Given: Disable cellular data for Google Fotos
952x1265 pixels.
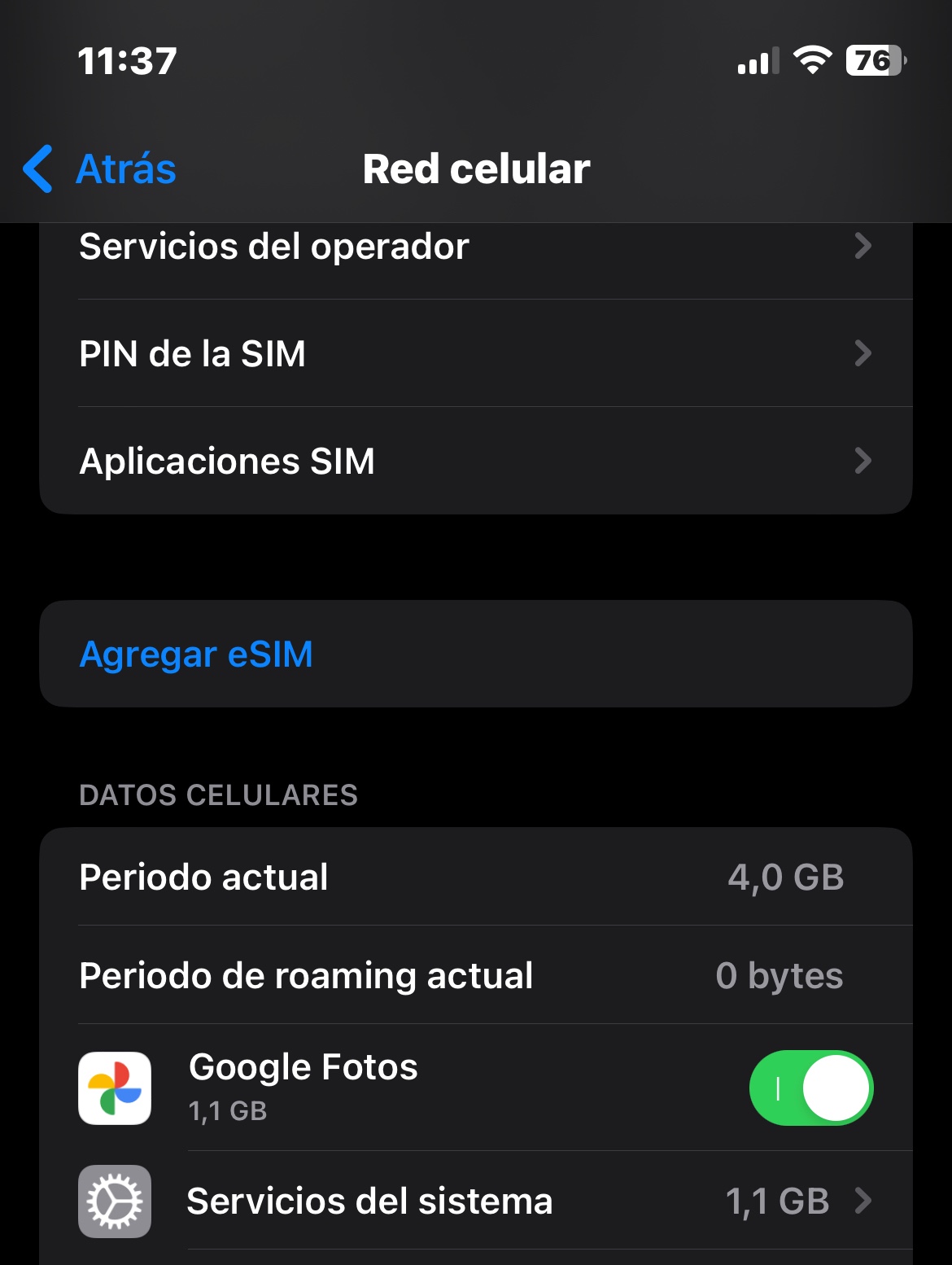Looking at the screenshot, I should (x=810, y=1088).
